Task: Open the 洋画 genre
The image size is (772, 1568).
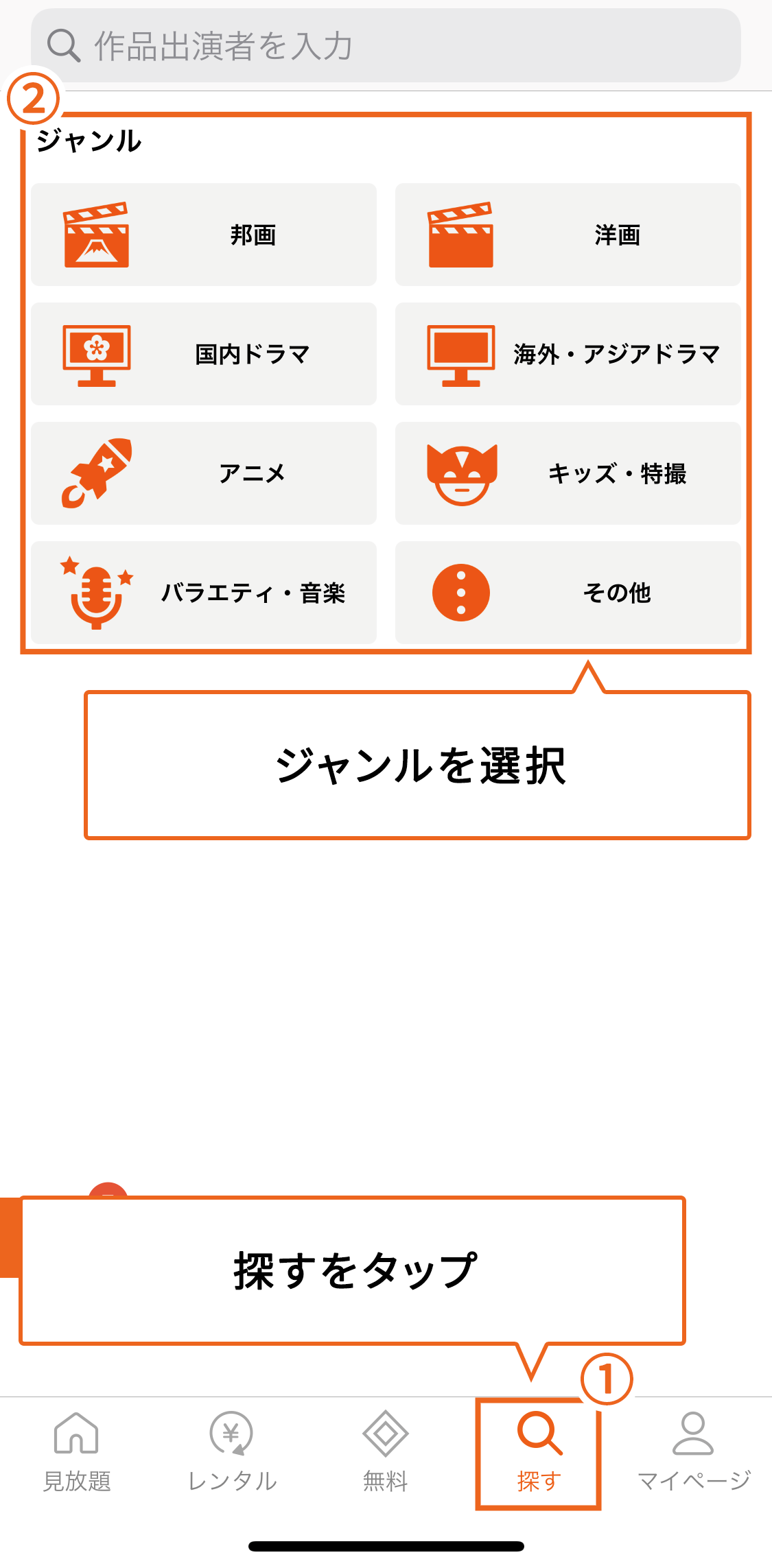Action: (568, 235)
